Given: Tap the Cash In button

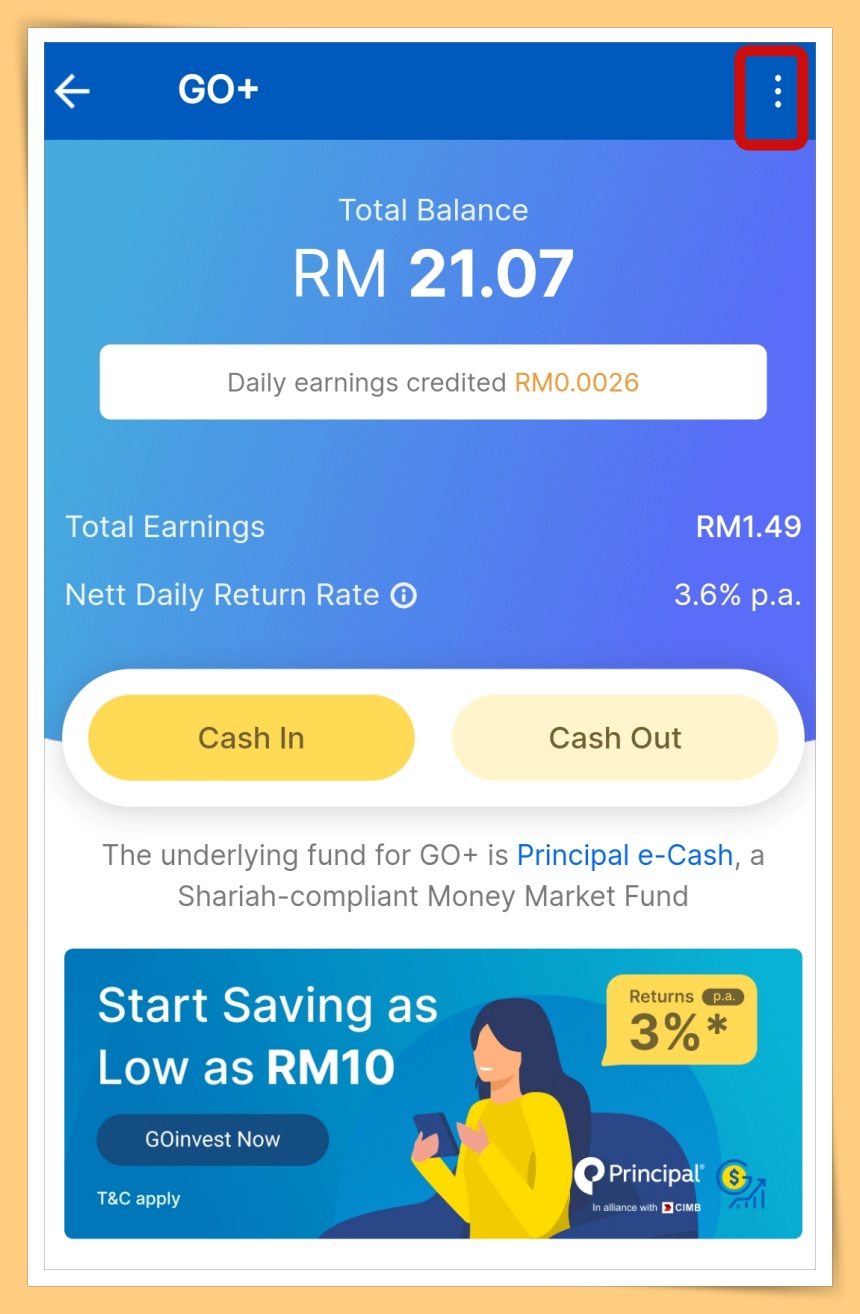Looking at the screenshot, I should point(251,738).
